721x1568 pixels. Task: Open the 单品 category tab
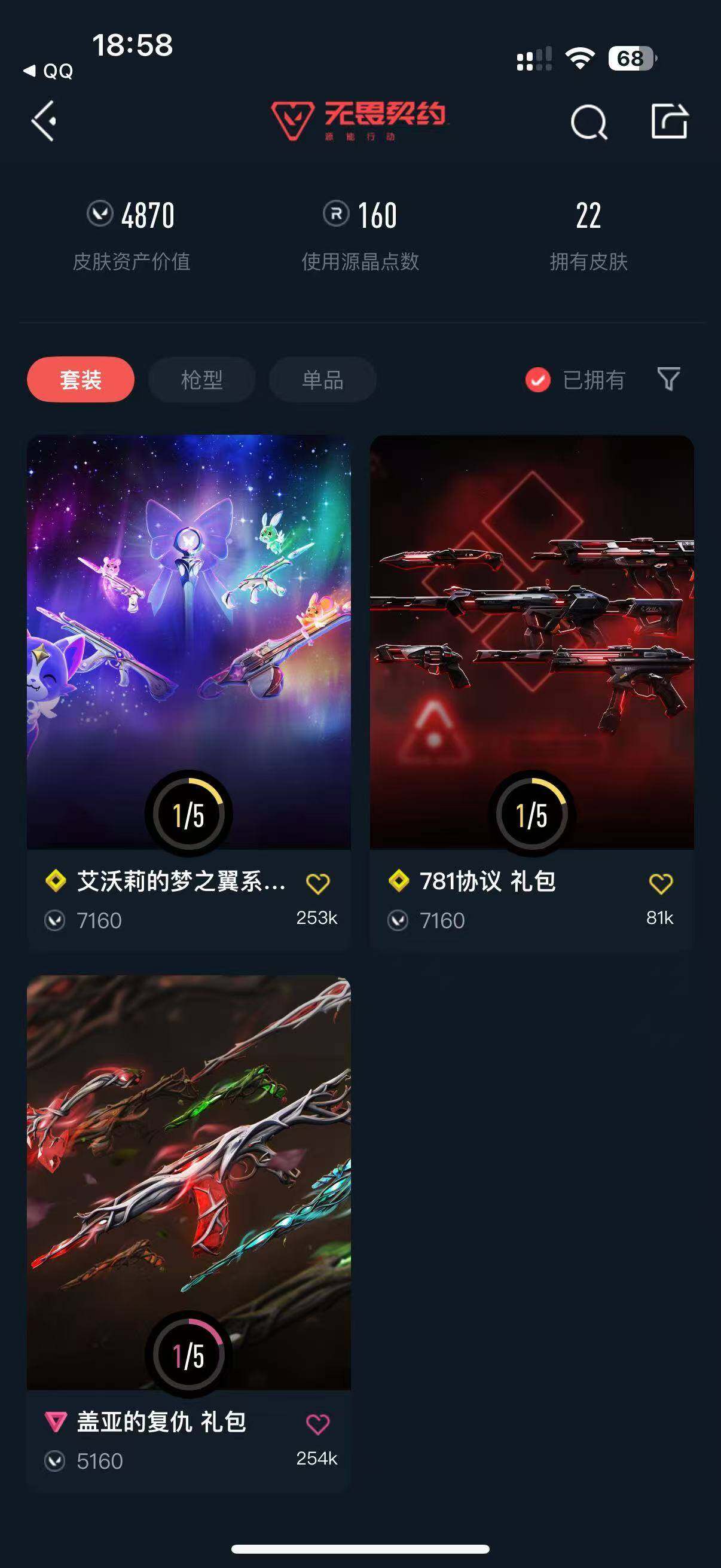pyautogui.click(x=323, y=379)
